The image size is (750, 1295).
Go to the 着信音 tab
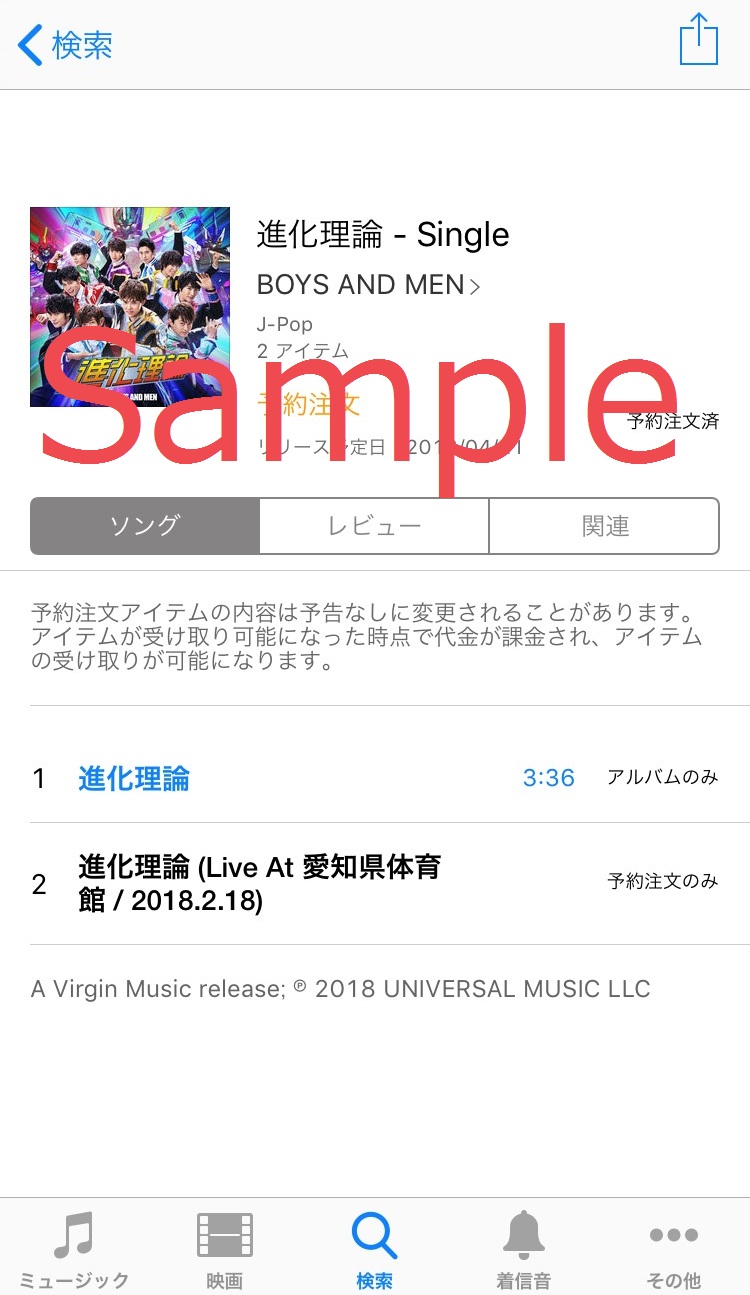[524, 1249]
